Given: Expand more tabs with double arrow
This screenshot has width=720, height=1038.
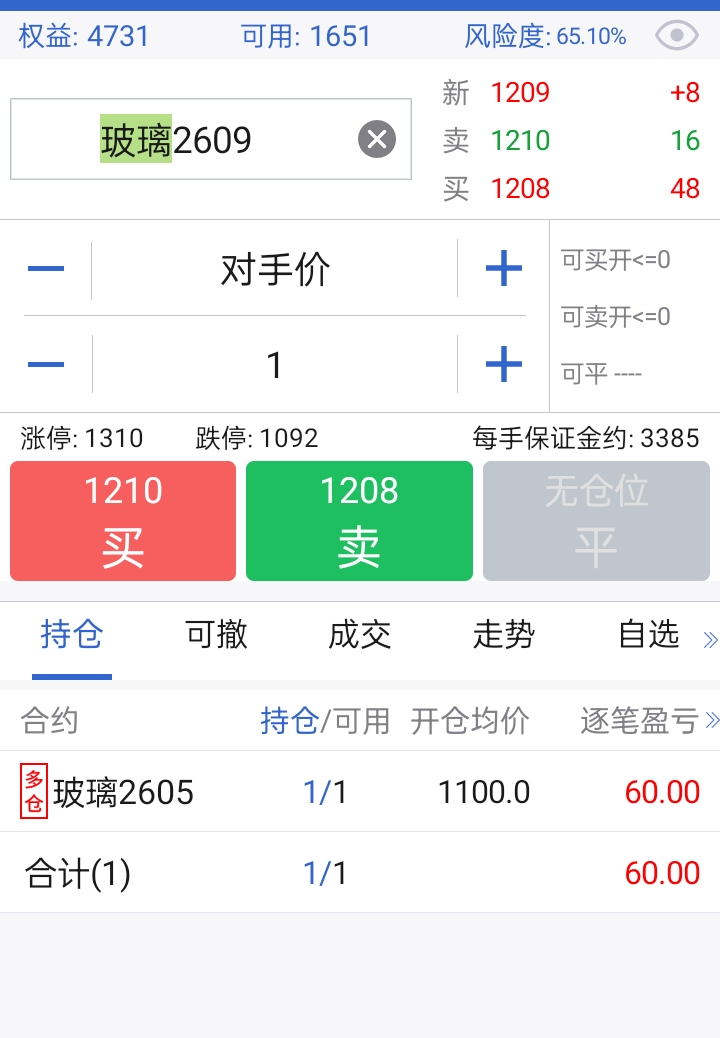Looking at the screenshot, I should click(710, 640).
